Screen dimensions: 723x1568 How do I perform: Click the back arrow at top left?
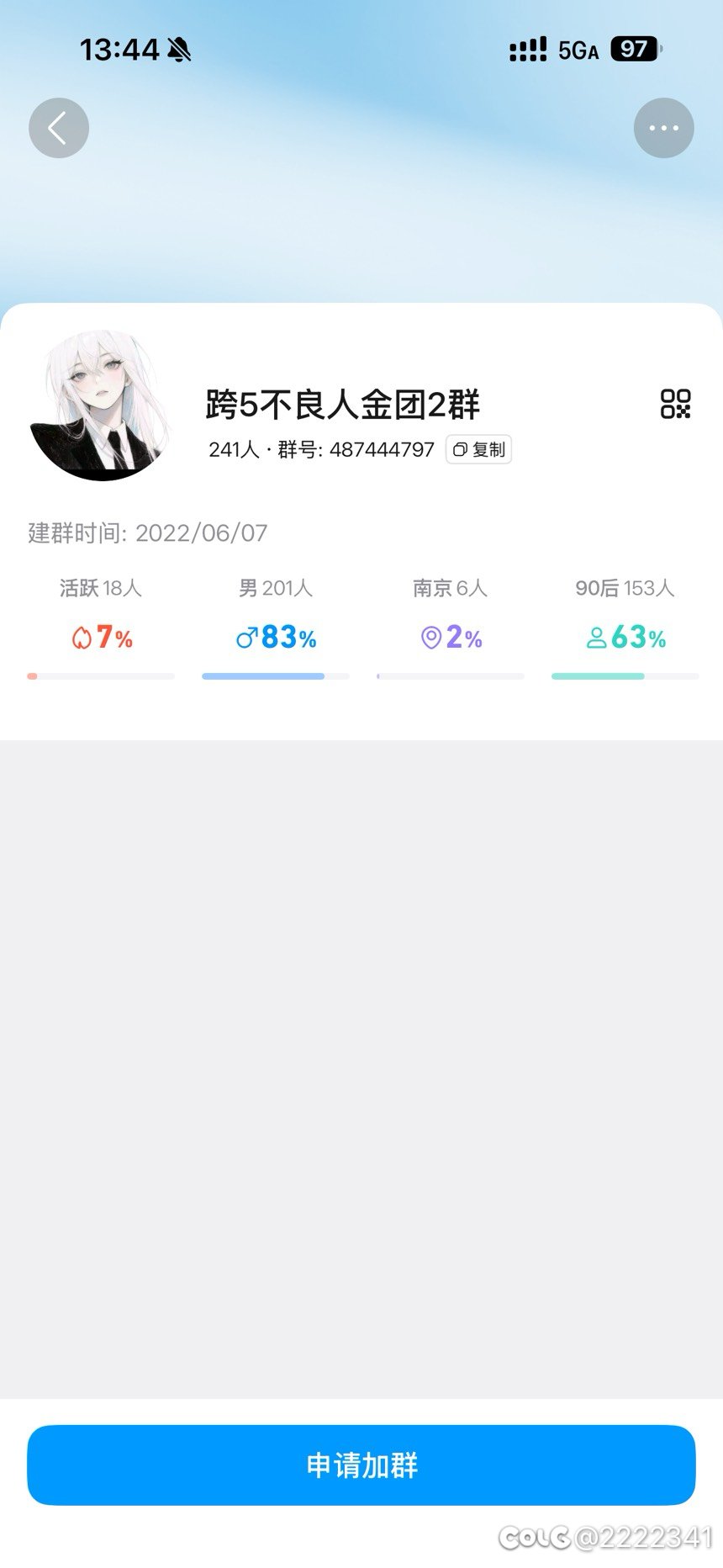pos(58,128)
